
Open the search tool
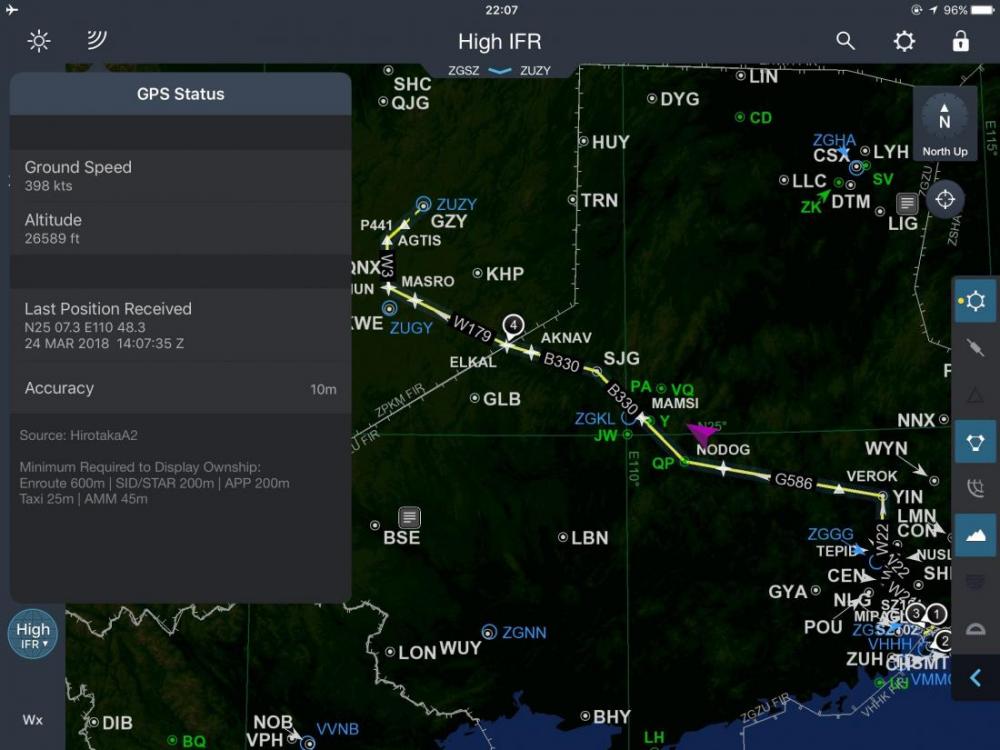pos(846,41)
